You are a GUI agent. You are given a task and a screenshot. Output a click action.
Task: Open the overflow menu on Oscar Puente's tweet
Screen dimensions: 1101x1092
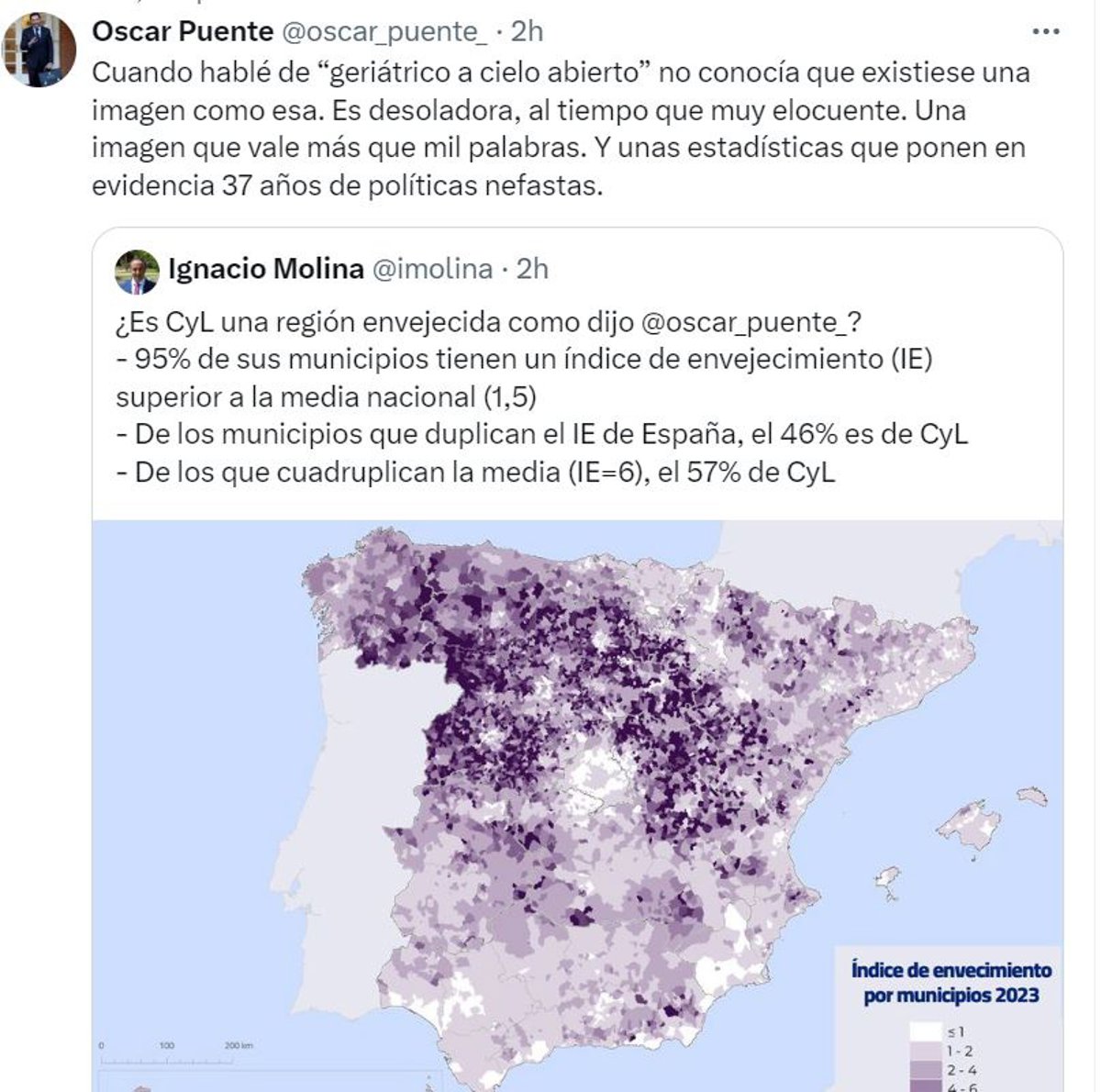click(1045, 32)
